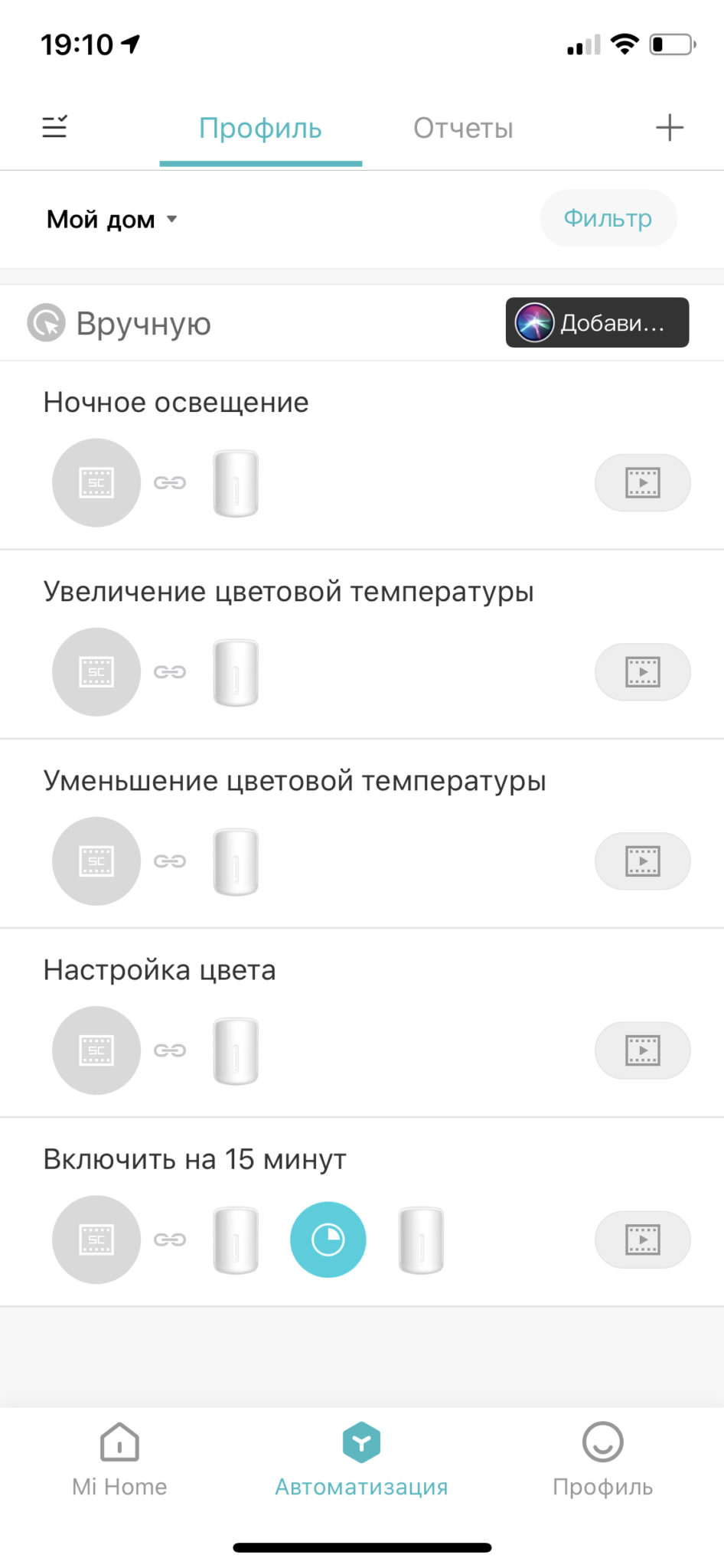Expand the Мой дом dropdown
The width and height of the screenshot is (724, 1568).
click(113, 219)
